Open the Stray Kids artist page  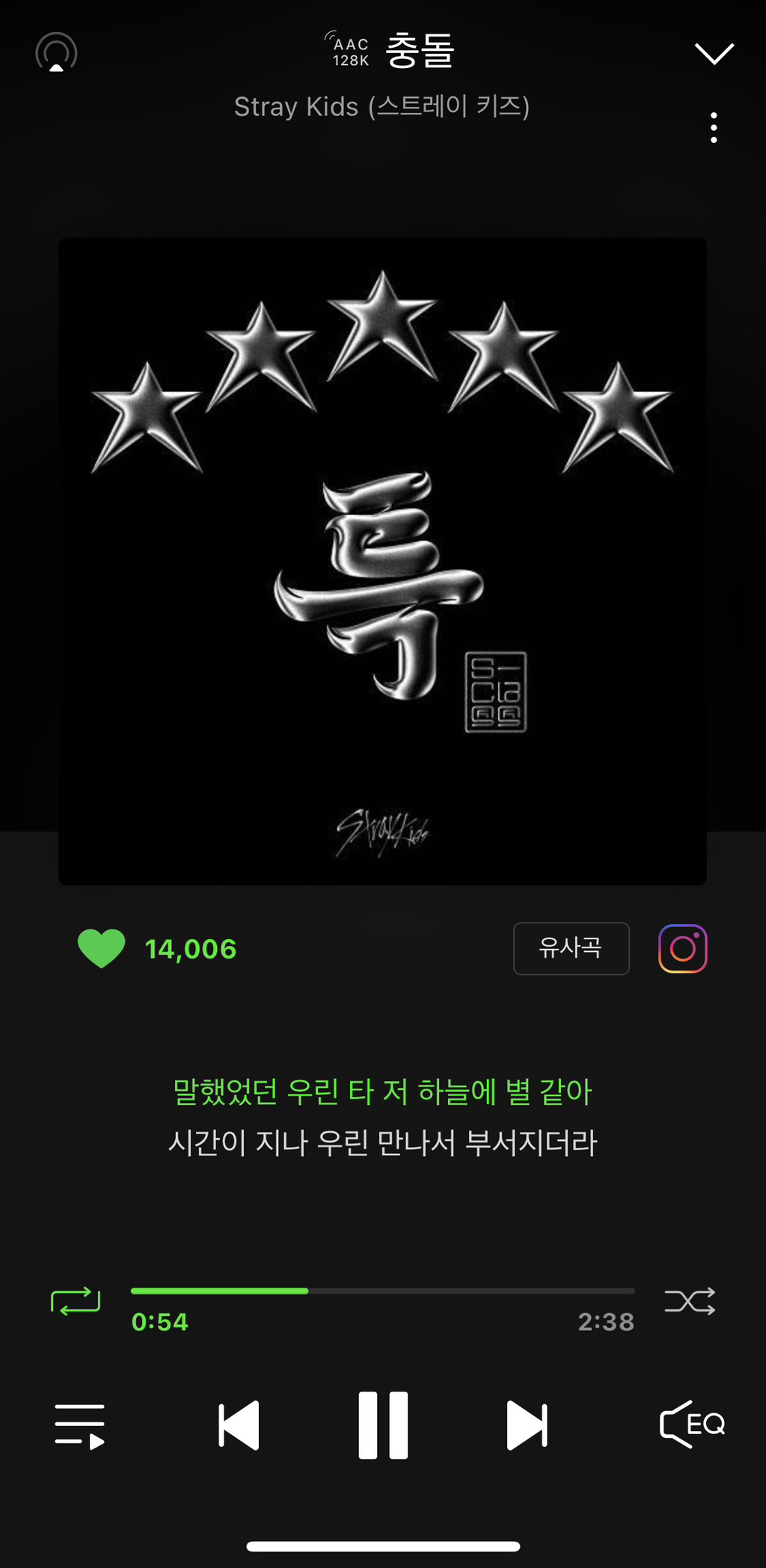(382, 107)
